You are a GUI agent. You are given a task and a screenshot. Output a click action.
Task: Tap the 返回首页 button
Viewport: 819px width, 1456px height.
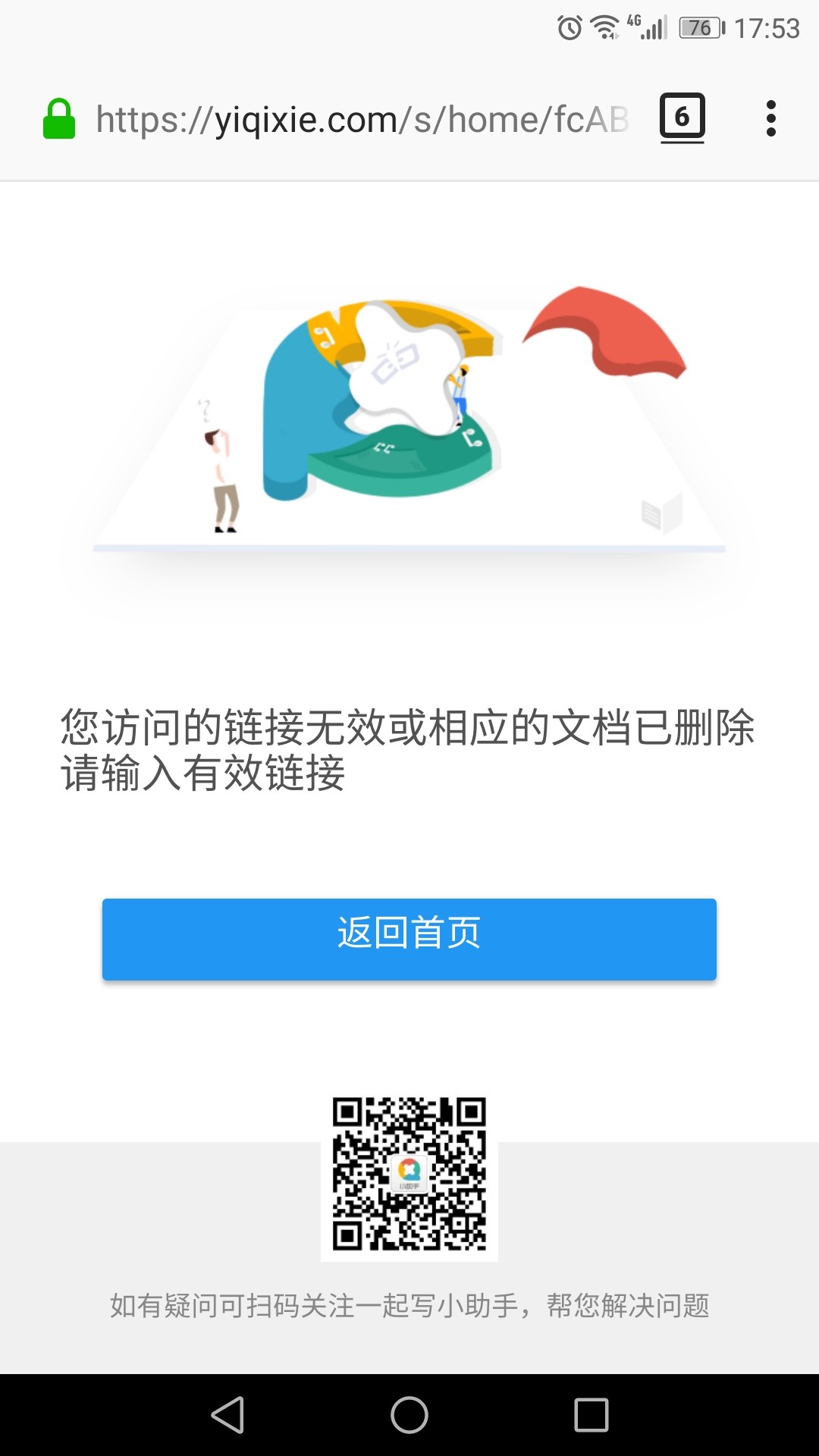[x=409, y=939]
